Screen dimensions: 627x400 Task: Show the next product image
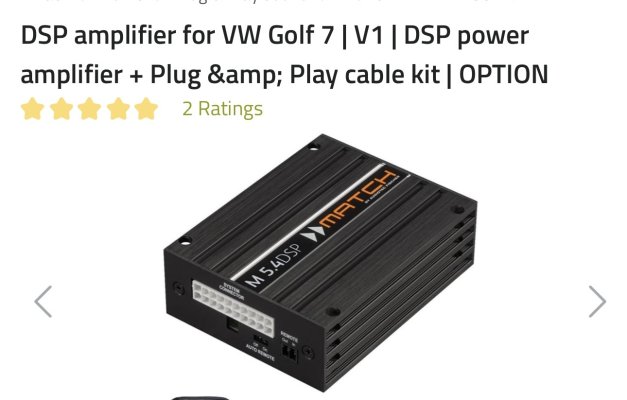click(596, 301)
